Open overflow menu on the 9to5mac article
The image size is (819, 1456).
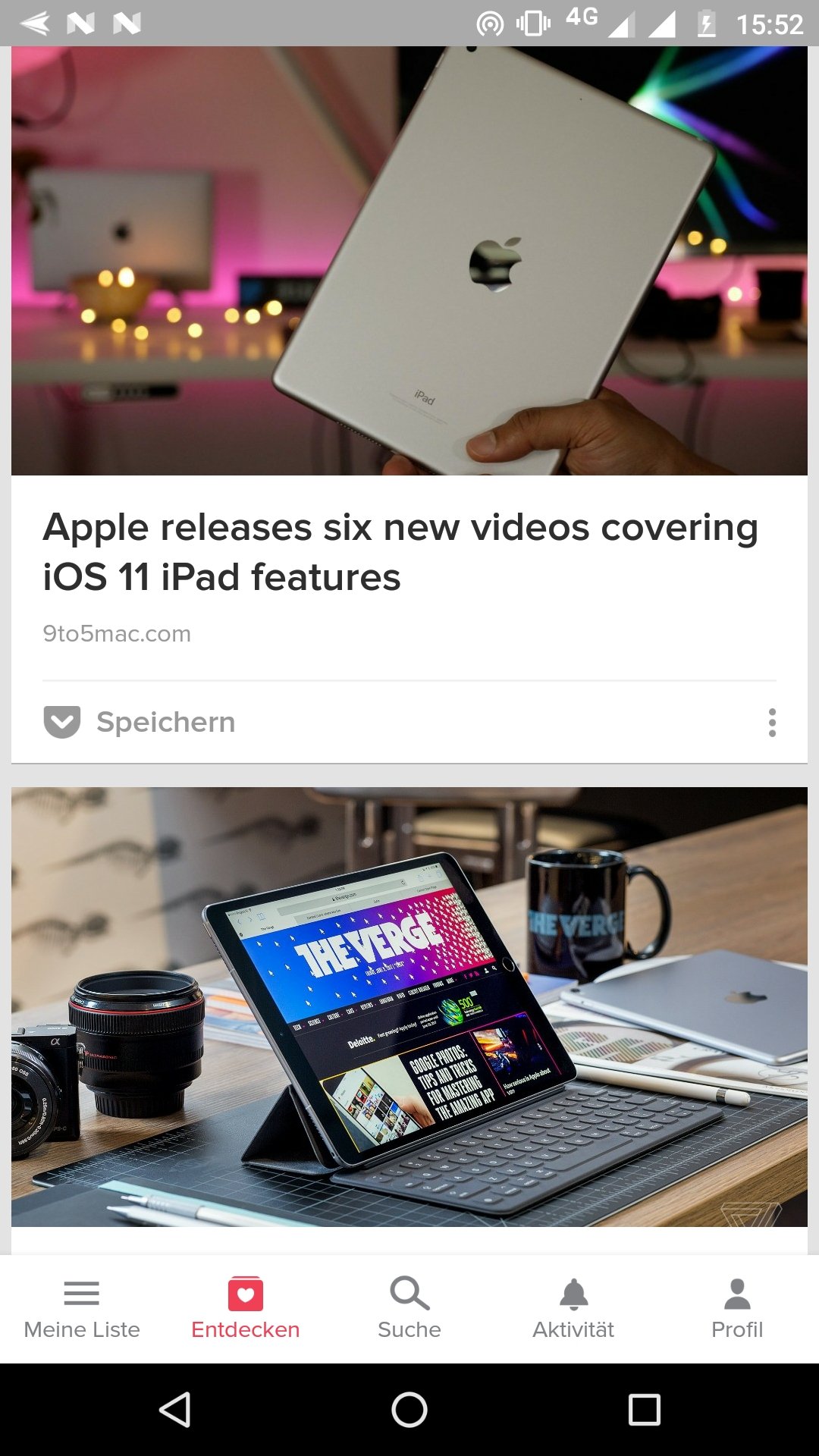[x=772, y=723]
